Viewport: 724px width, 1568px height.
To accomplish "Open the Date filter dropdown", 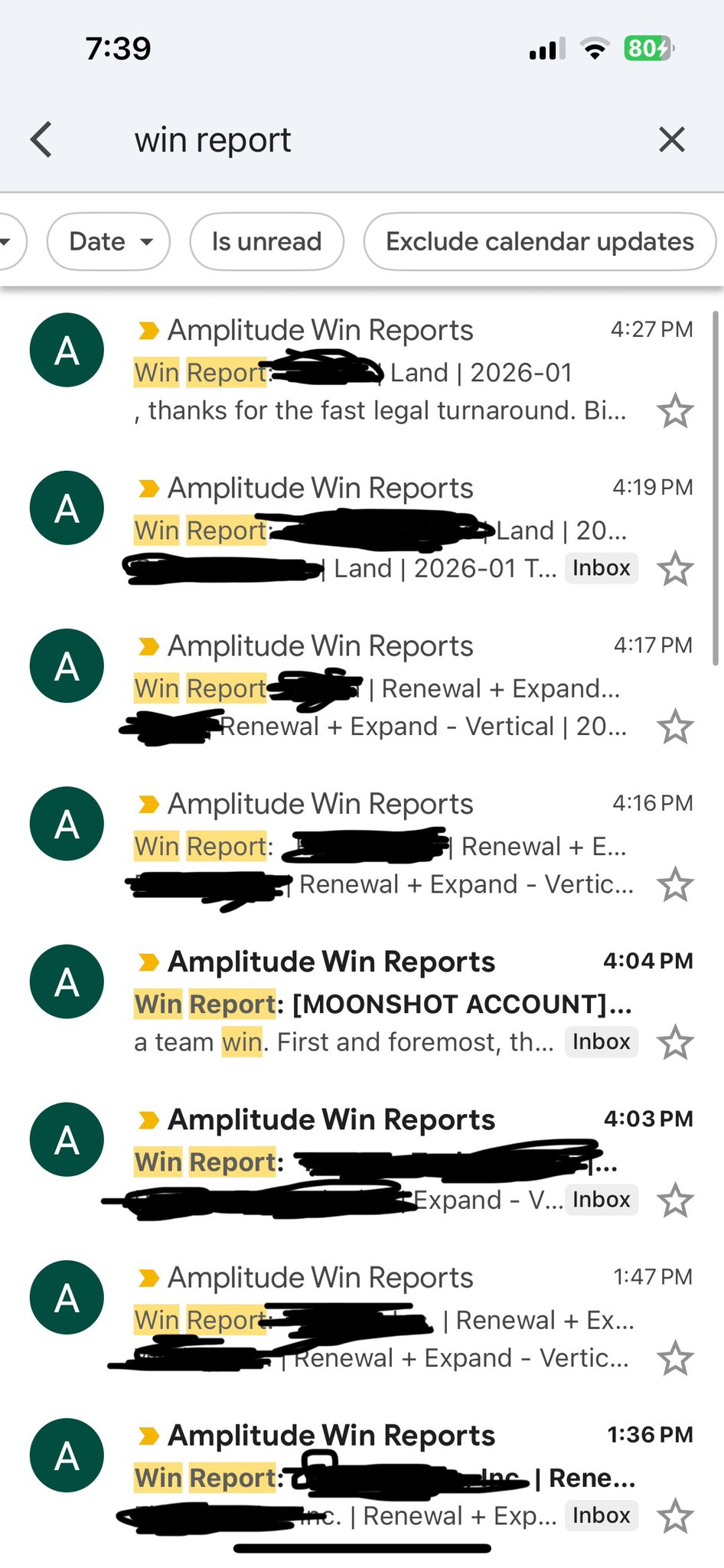I will click(x=109, y=242).
